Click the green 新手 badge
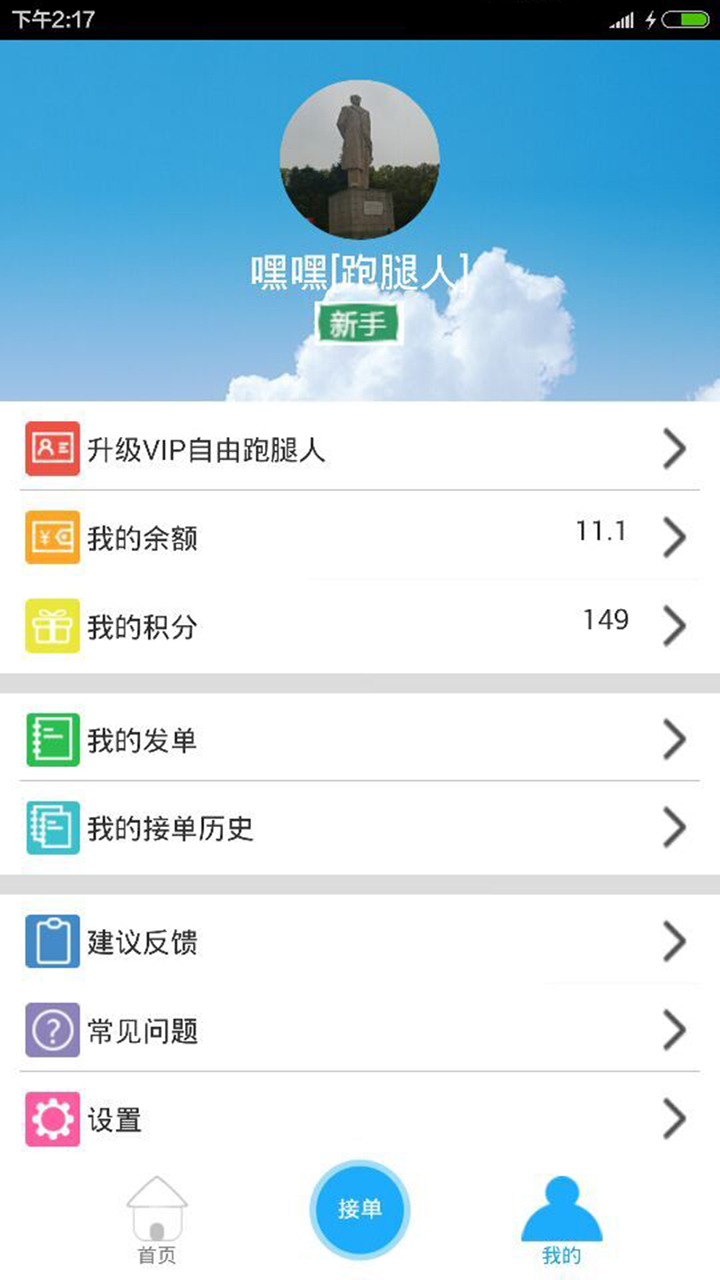Viewport: 720px width, 1280px height. point(360,322)
